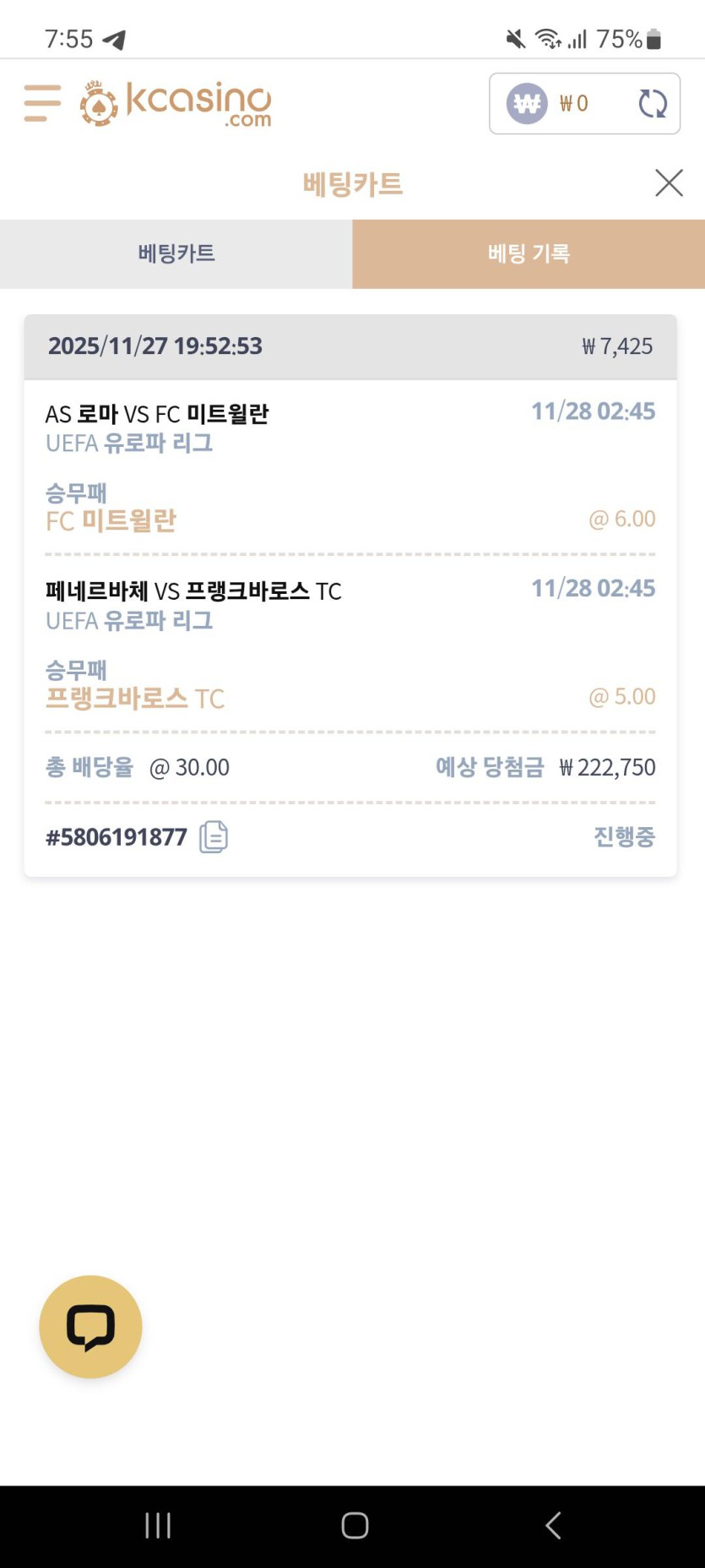Switch to the 베팅카트 tab
Image resolution: width=705 pixels, height=1568 pixels.
tap(176, 253)
